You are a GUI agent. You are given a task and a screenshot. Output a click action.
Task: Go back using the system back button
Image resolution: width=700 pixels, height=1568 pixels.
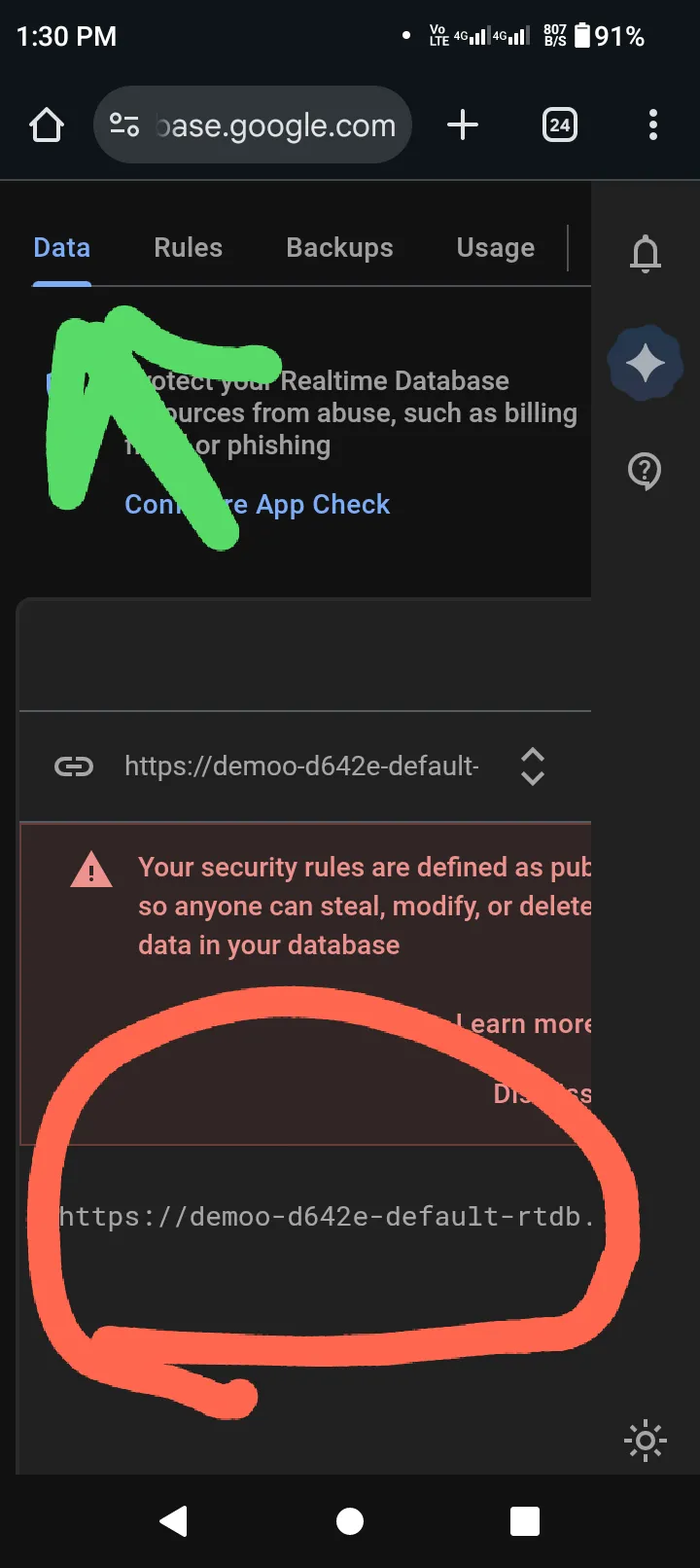(x=174, y=1520)
